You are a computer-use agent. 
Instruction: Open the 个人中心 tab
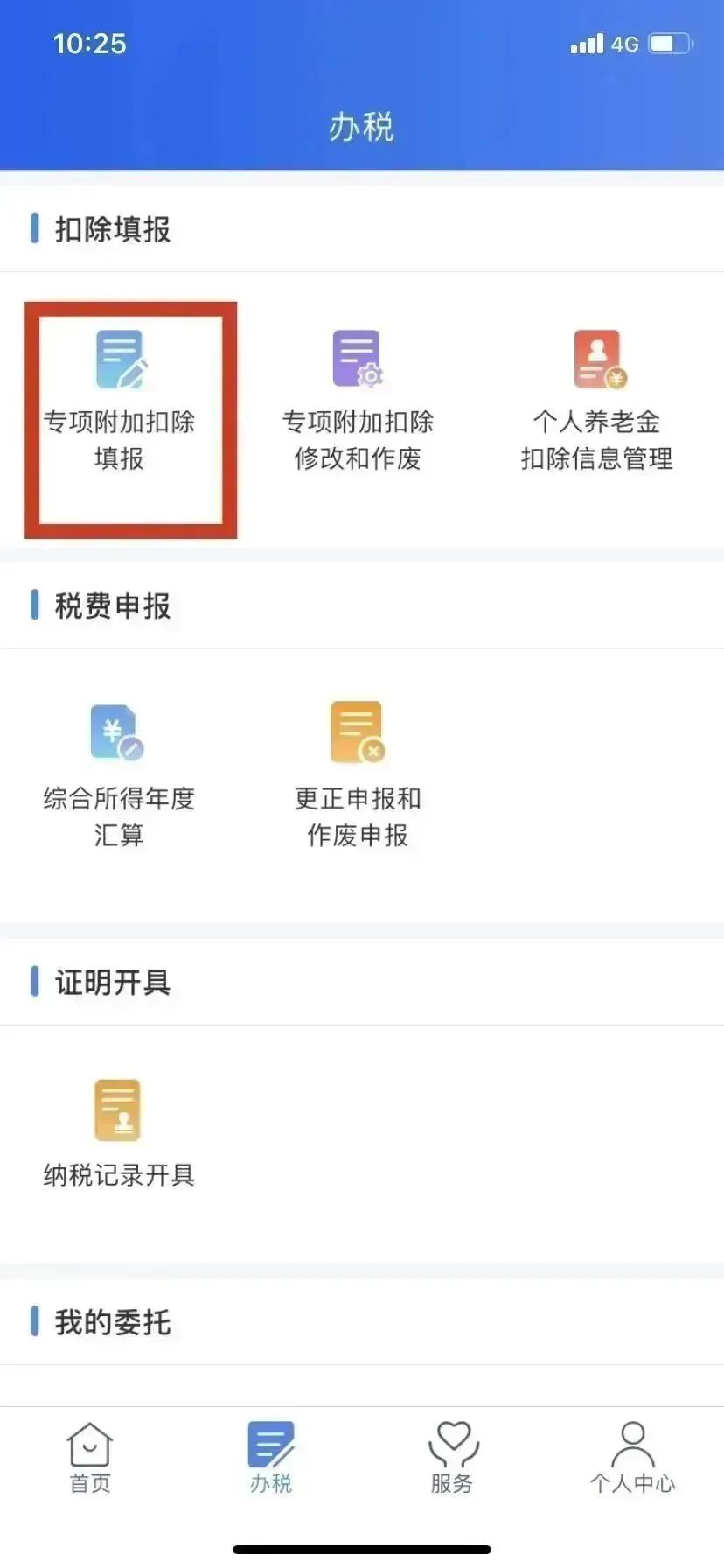tap(632, 1458)
